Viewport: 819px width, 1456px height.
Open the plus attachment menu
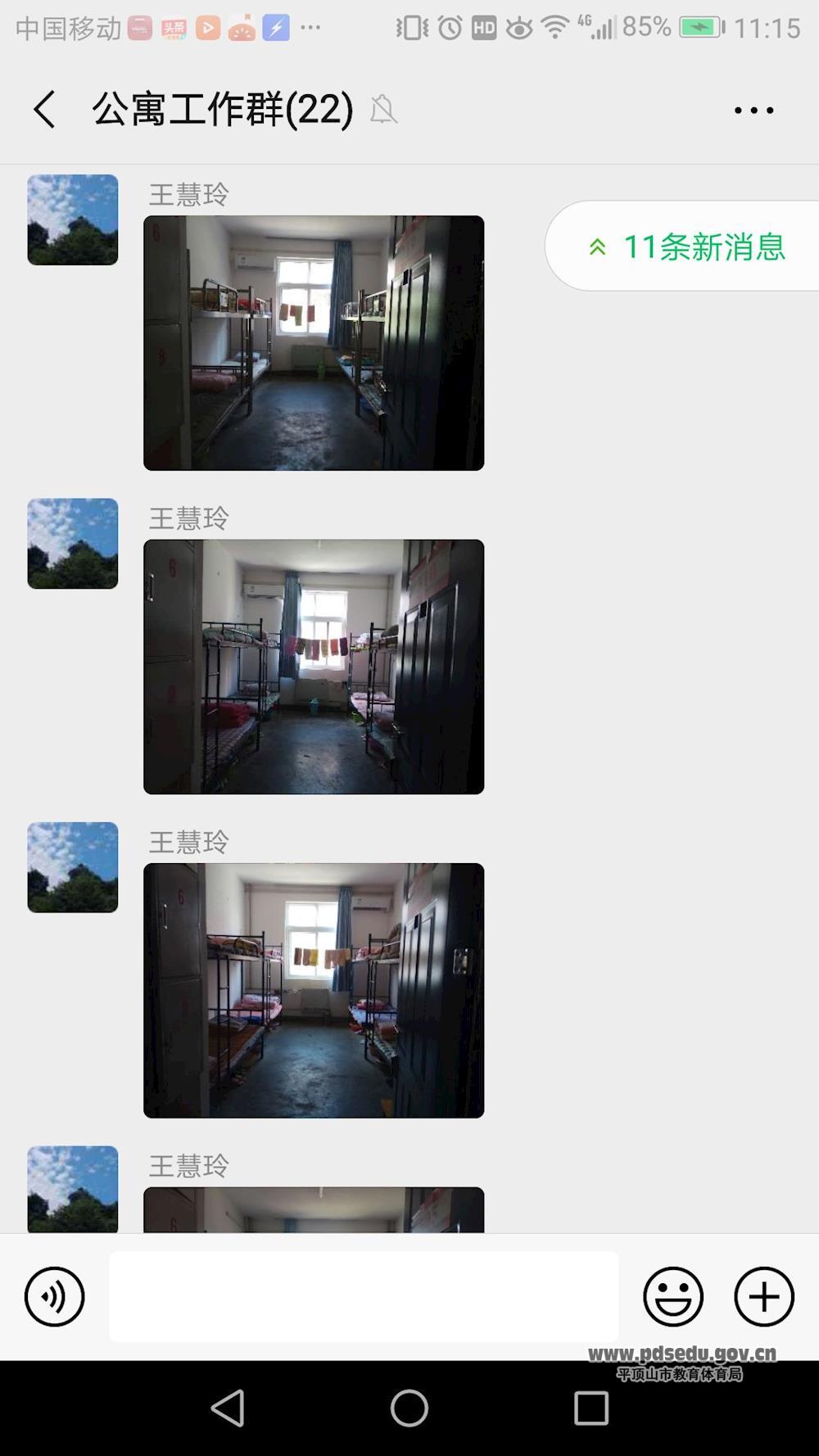(763, 1296)
